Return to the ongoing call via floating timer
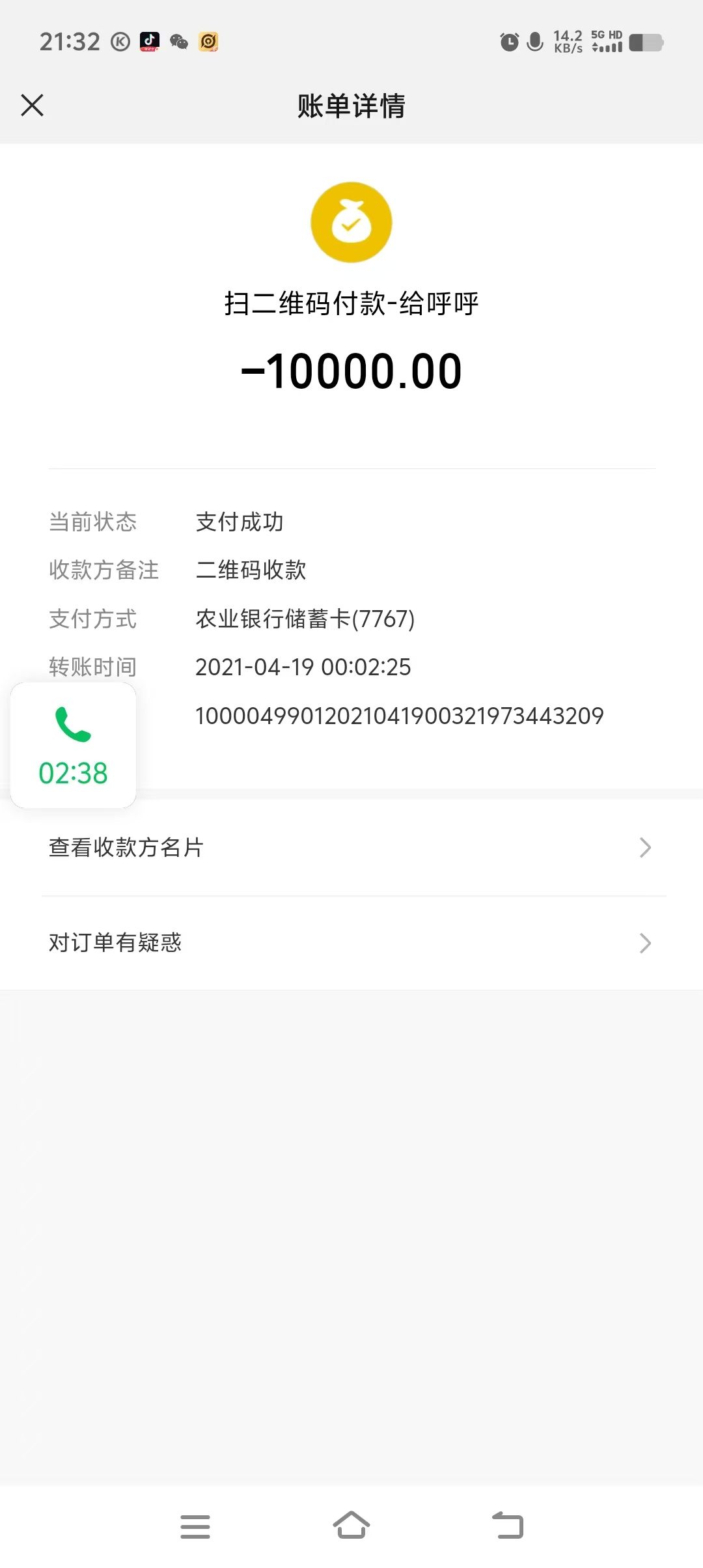The image size is (703, 1568). pyautogui.click(x=73, y=746)
